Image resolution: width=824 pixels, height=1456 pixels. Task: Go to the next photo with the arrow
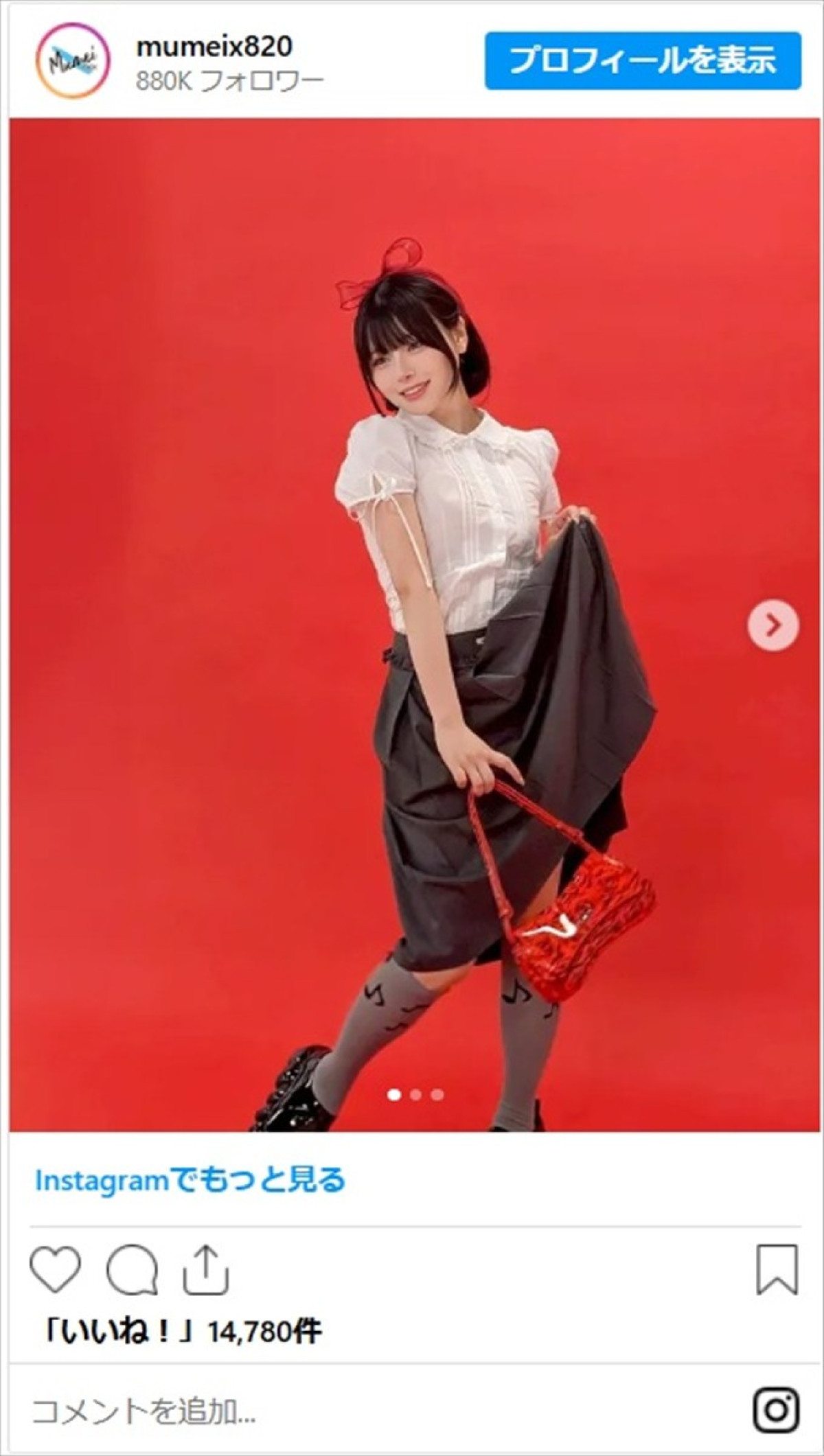[x=773, y=625]
